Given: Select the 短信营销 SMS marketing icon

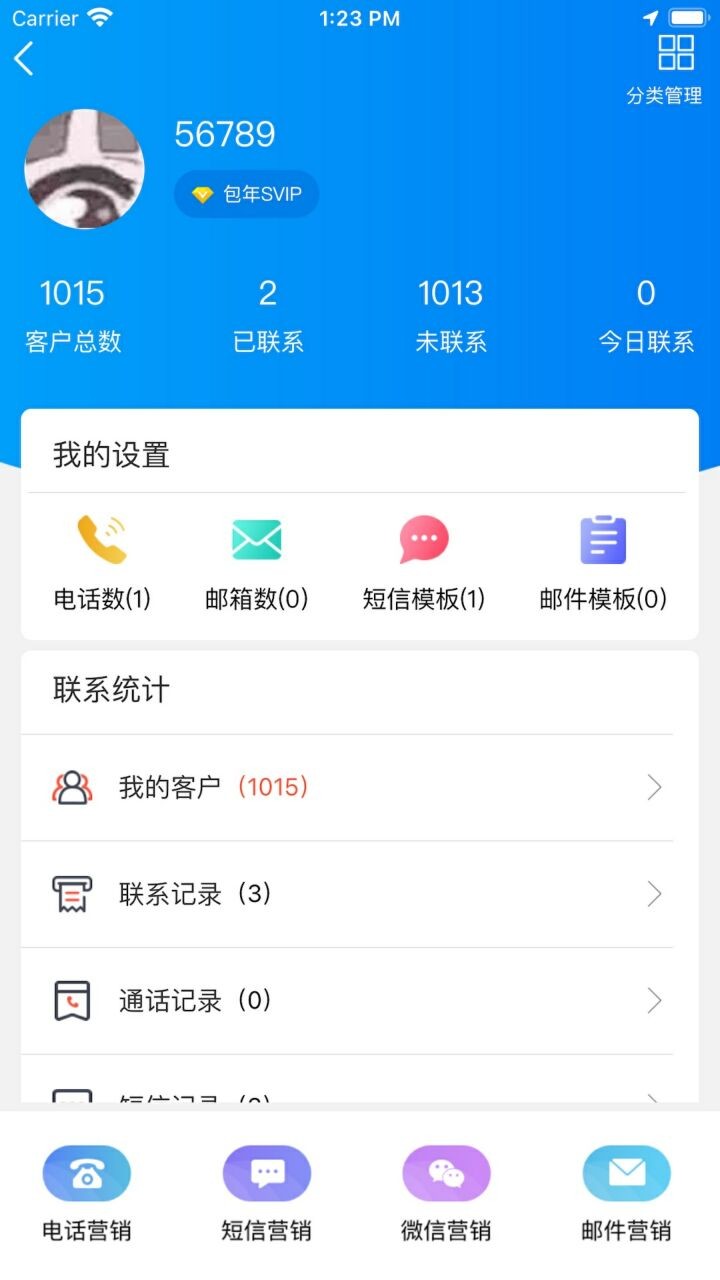Looking at the screenshot, I should pyautogui.click(x=266, y=1172).
